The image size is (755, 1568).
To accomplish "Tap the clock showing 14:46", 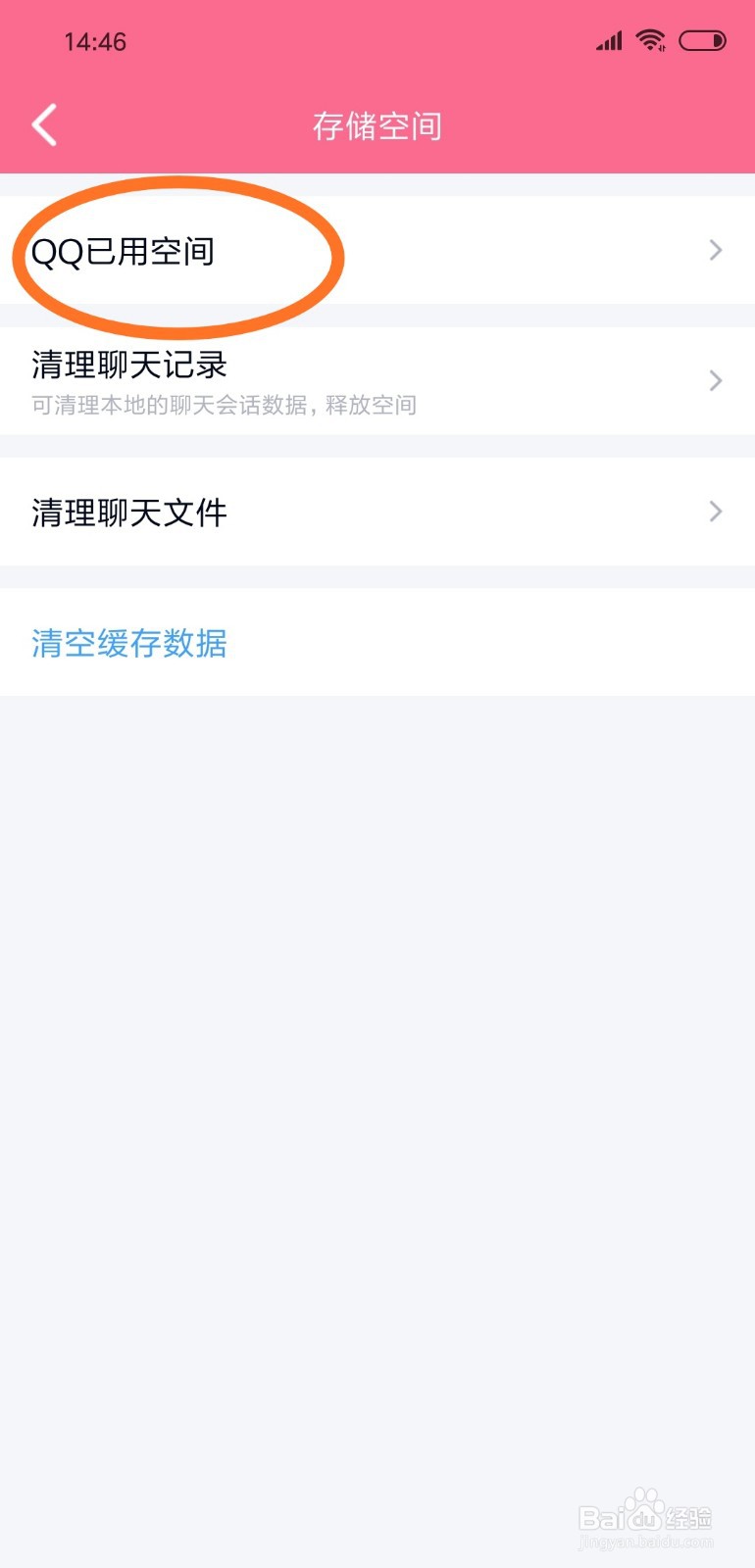I will [x=95, y=41].
